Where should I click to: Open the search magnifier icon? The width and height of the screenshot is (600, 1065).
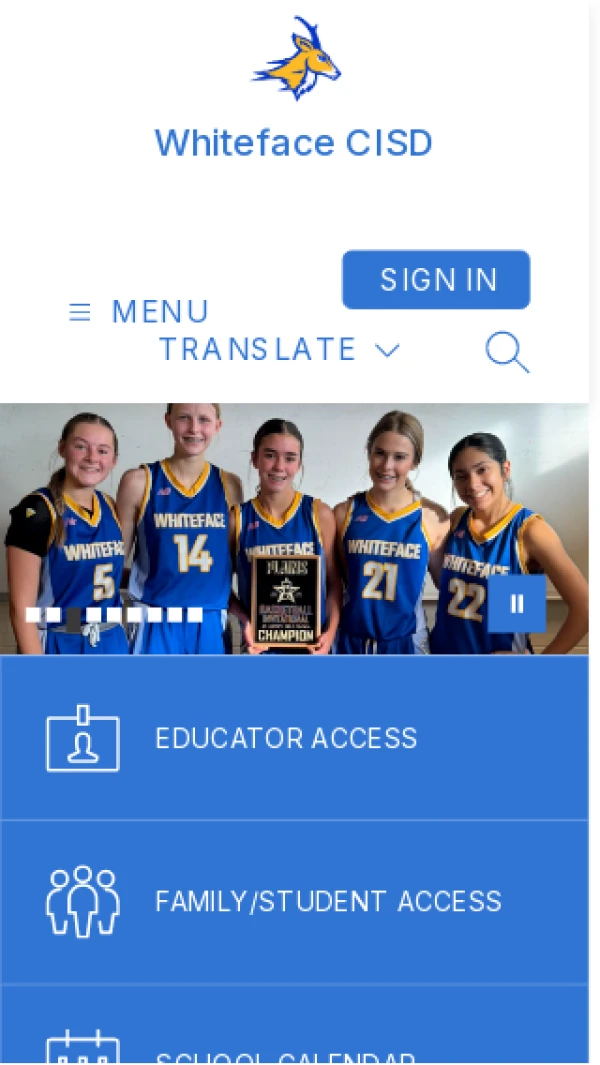(506, 353)
